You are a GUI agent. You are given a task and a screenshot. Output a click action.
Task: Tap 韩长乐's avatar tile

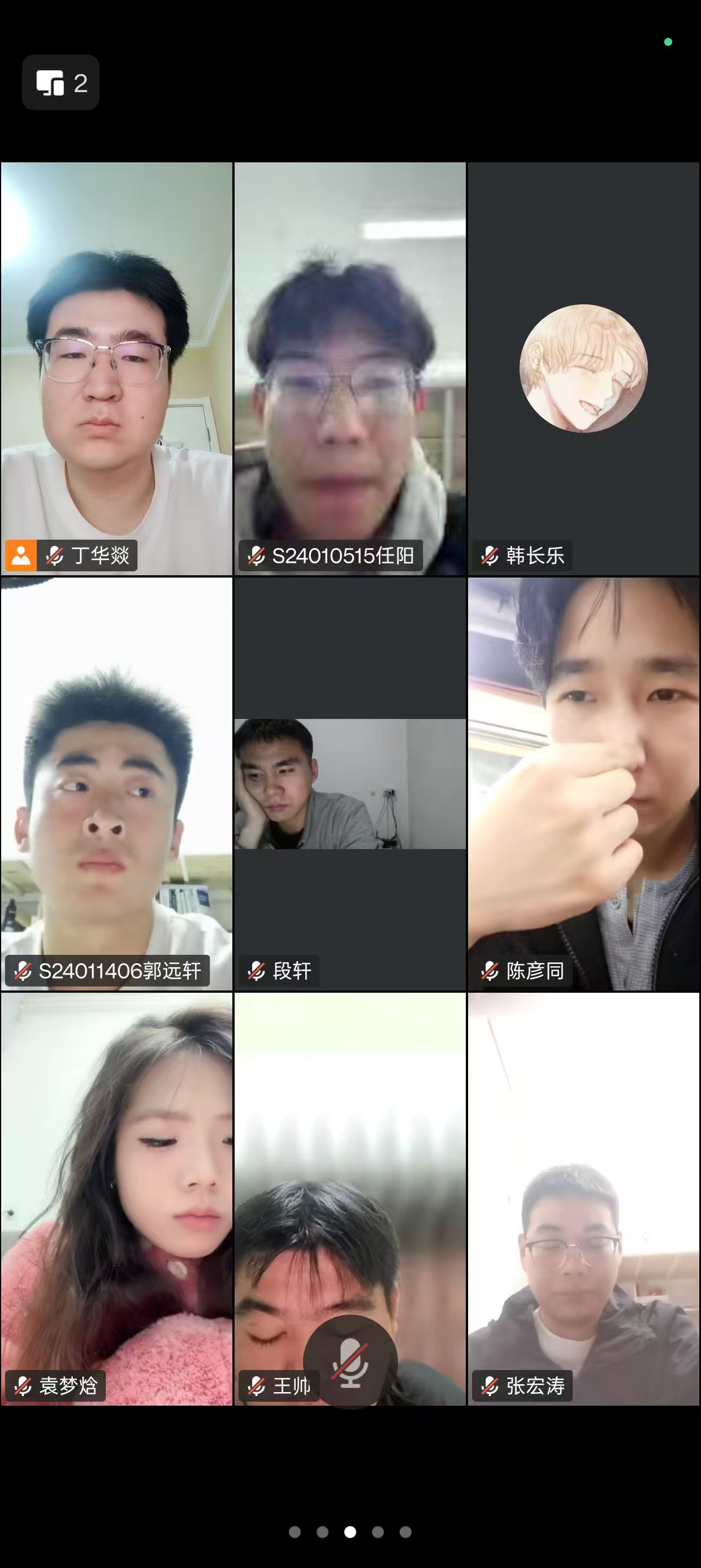click(583, 368)
